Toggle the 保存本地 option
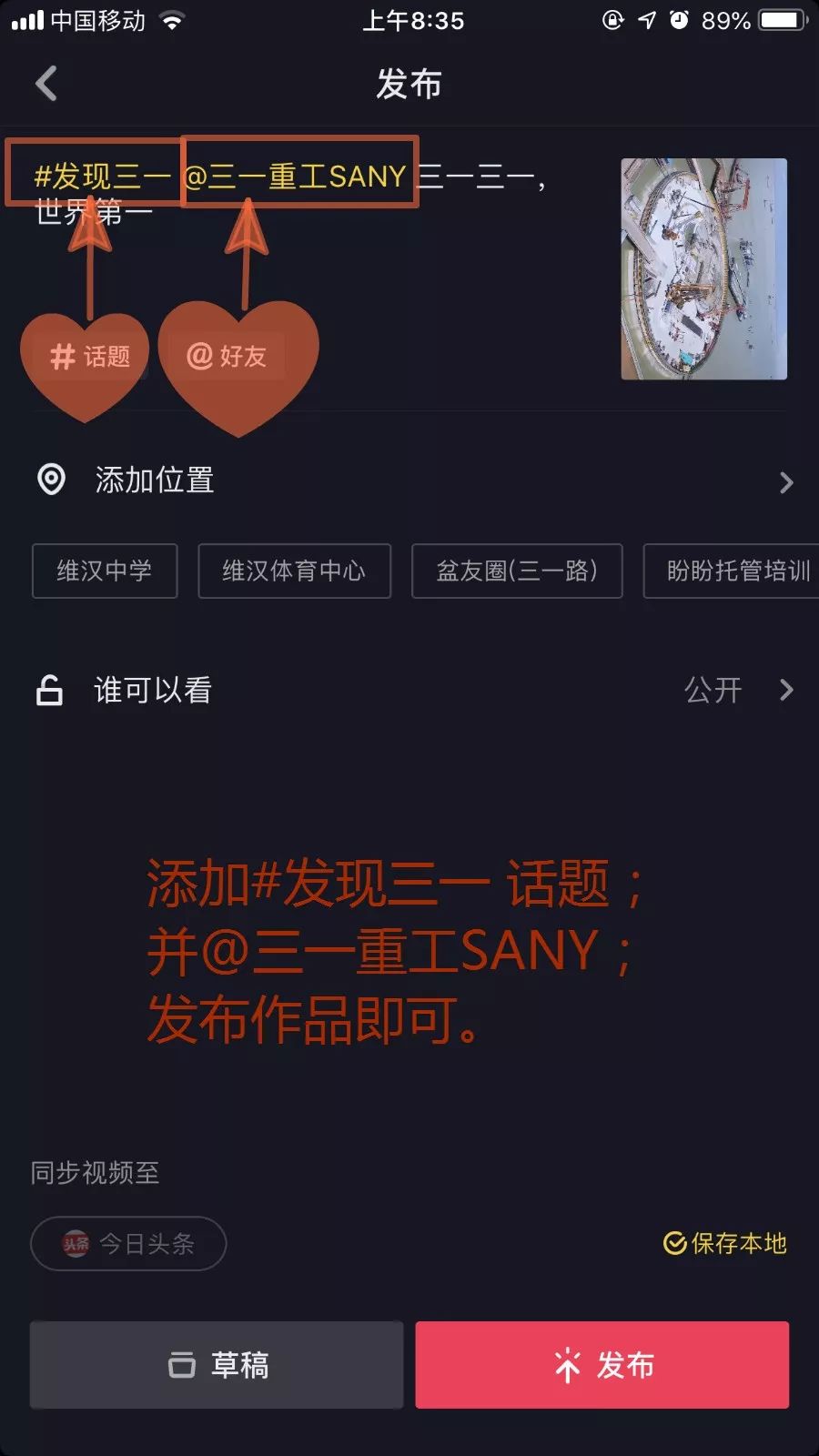The height and width of the screenshot is (1456, 819). tap(725, 1243)
